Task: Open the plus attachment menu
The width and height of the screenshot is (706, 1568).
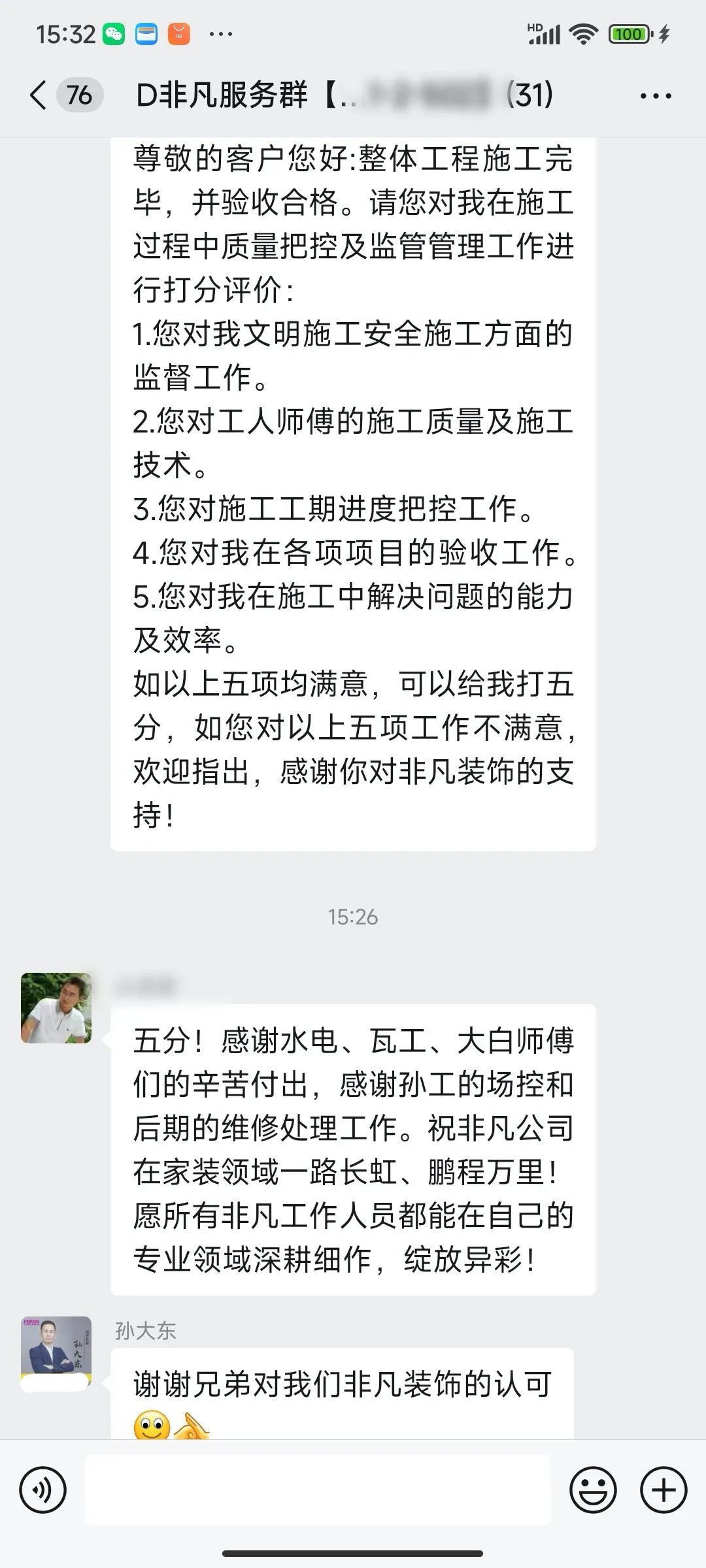Action: 663,1490
